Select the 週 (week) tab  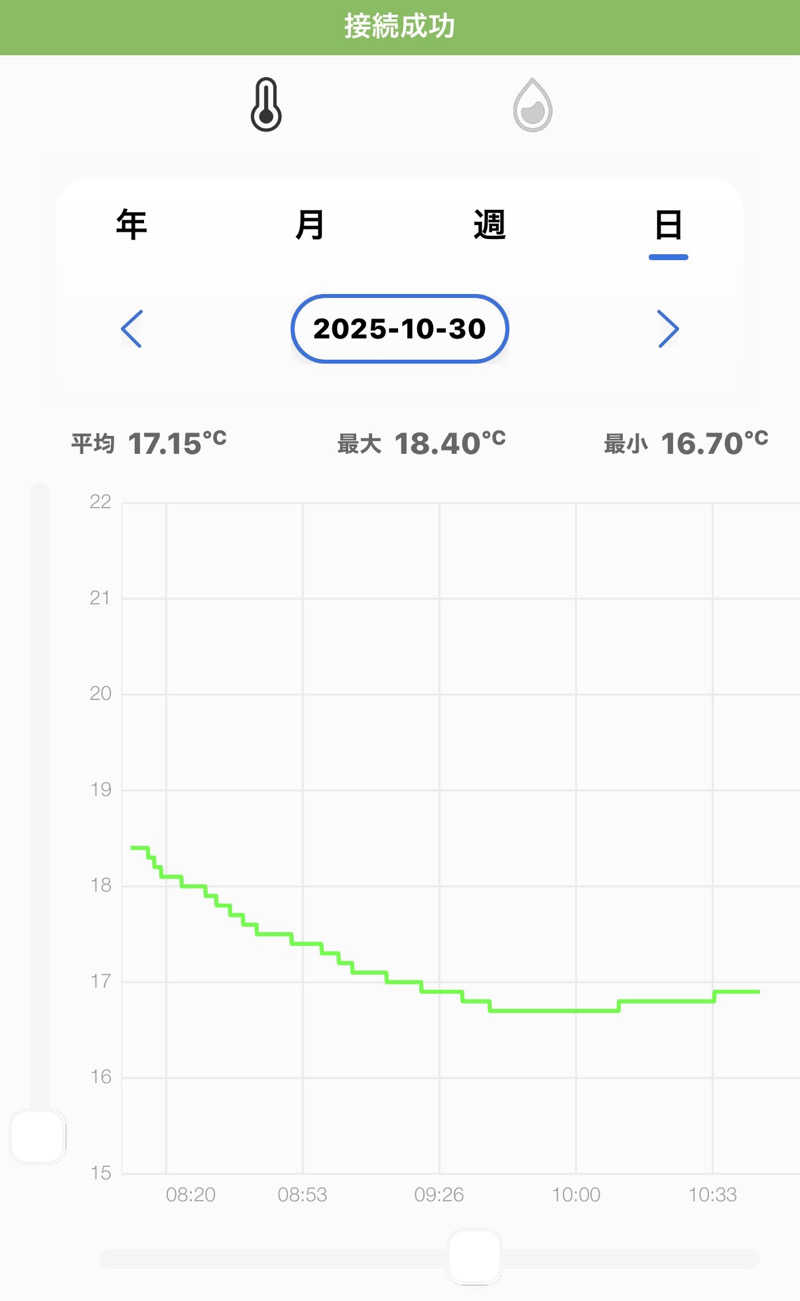tap(489, 225)
